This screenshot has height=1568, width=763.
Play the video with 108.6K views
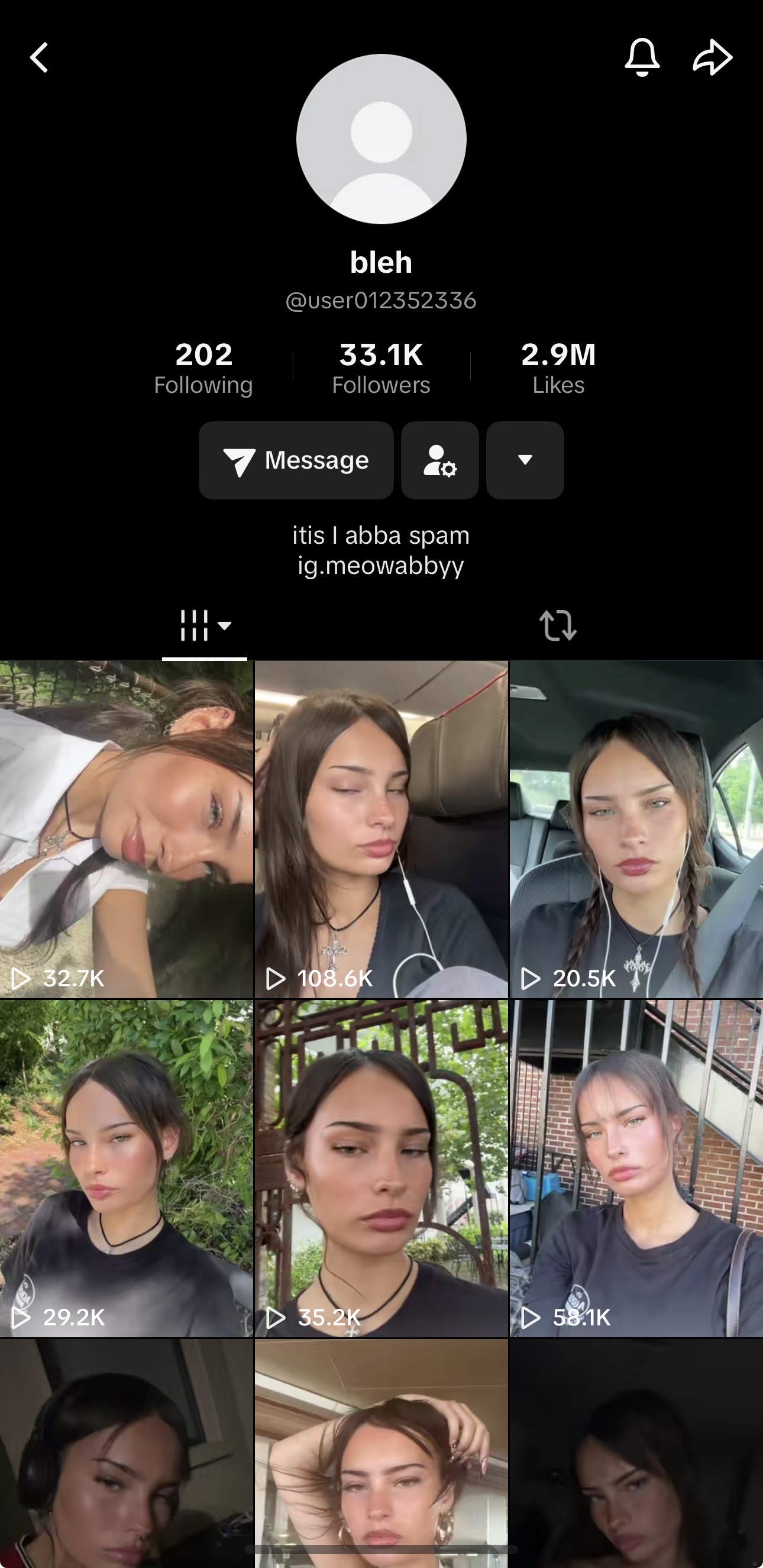pyautogui.click(x=381, y=829)
